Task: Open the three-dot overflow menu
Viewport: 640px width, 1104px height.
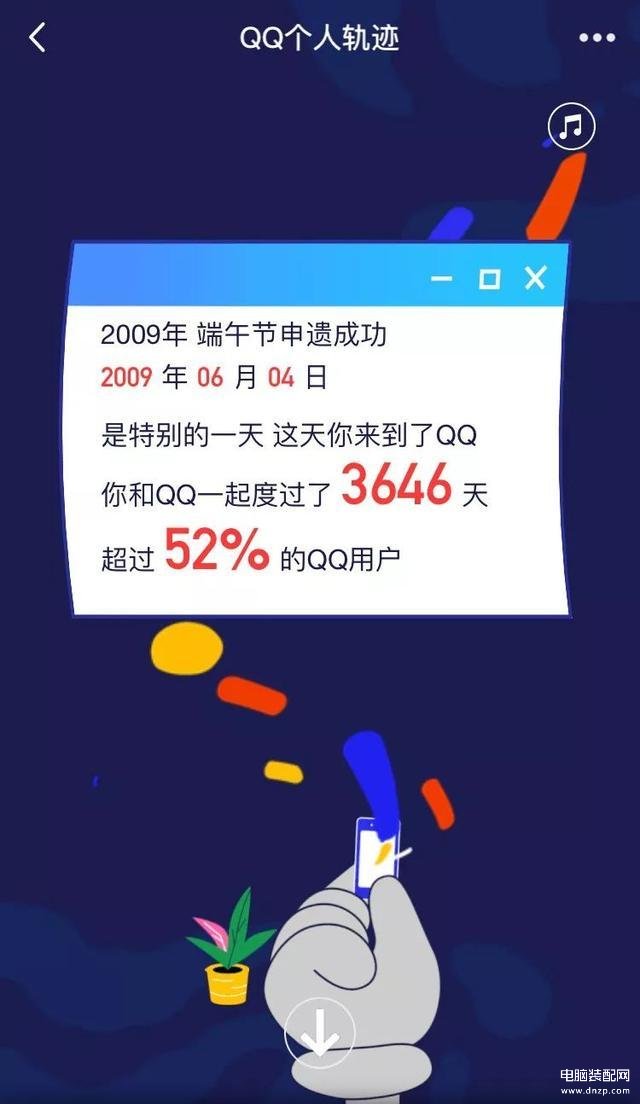Action: 597,38
